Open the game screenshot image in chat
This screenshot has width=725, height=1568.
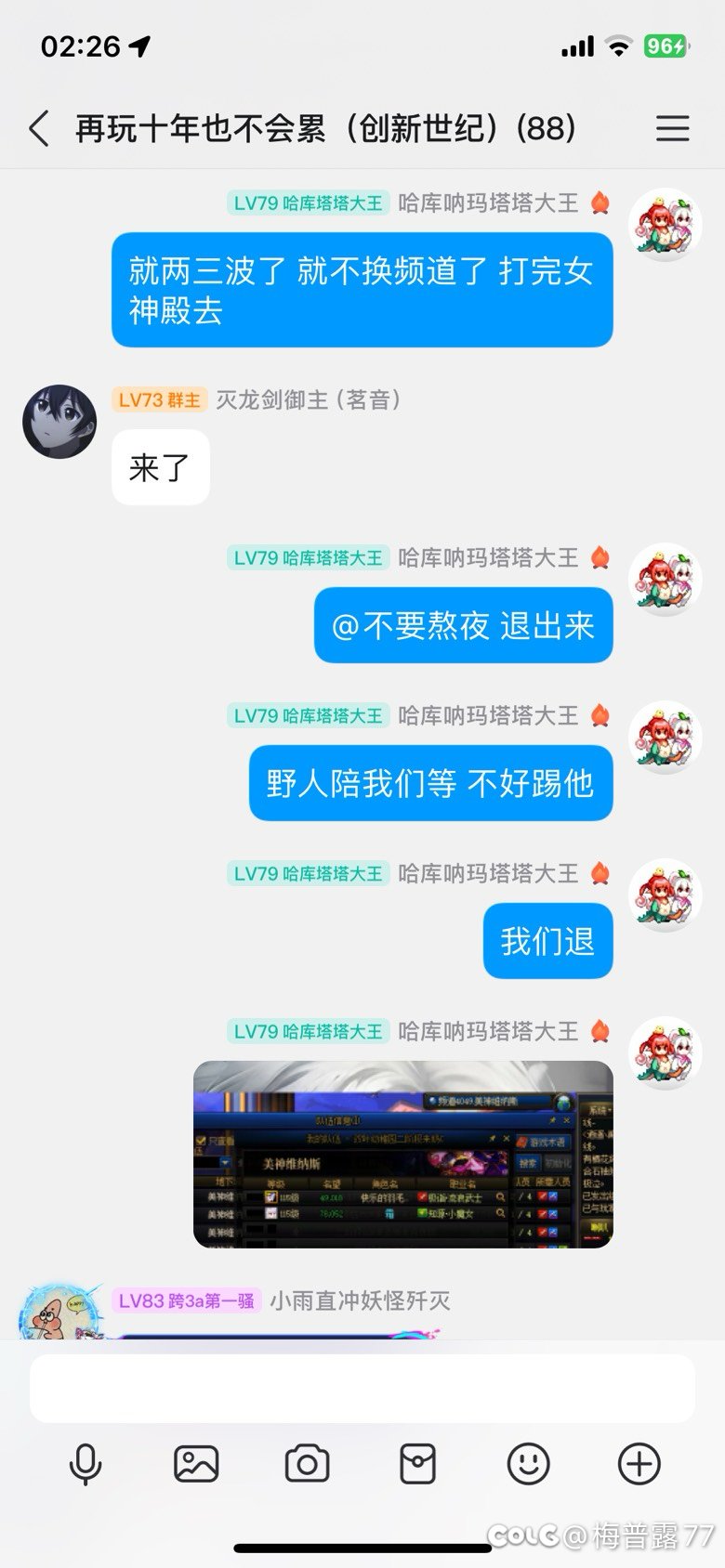point(403,1154)
